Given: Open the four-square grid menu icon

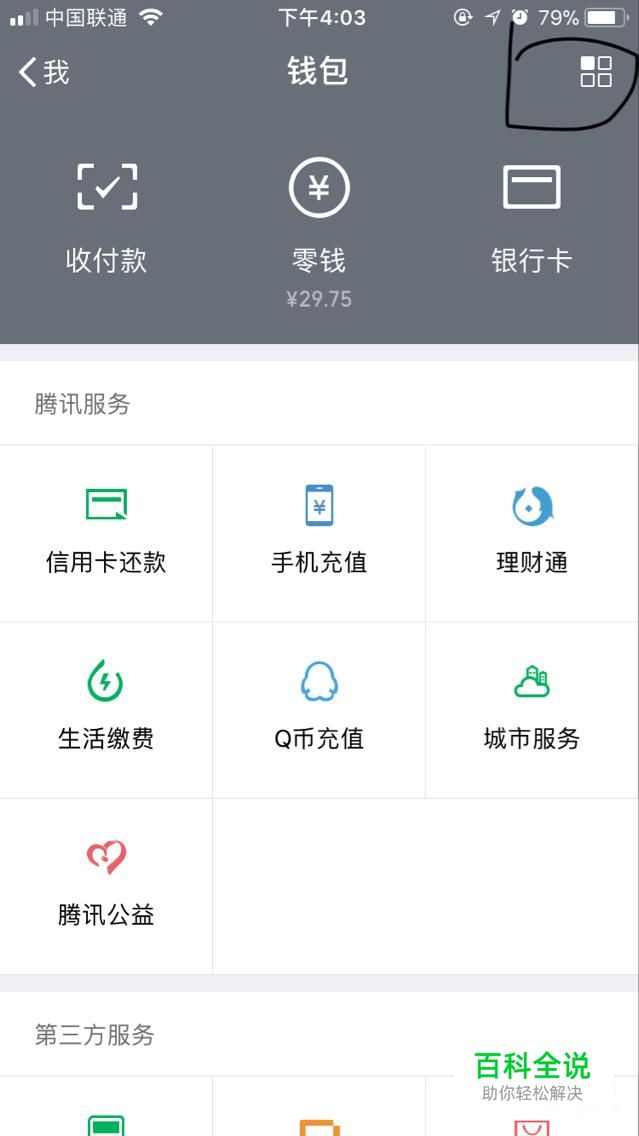Looking at the screenshot, I should (x=596, y=72).
